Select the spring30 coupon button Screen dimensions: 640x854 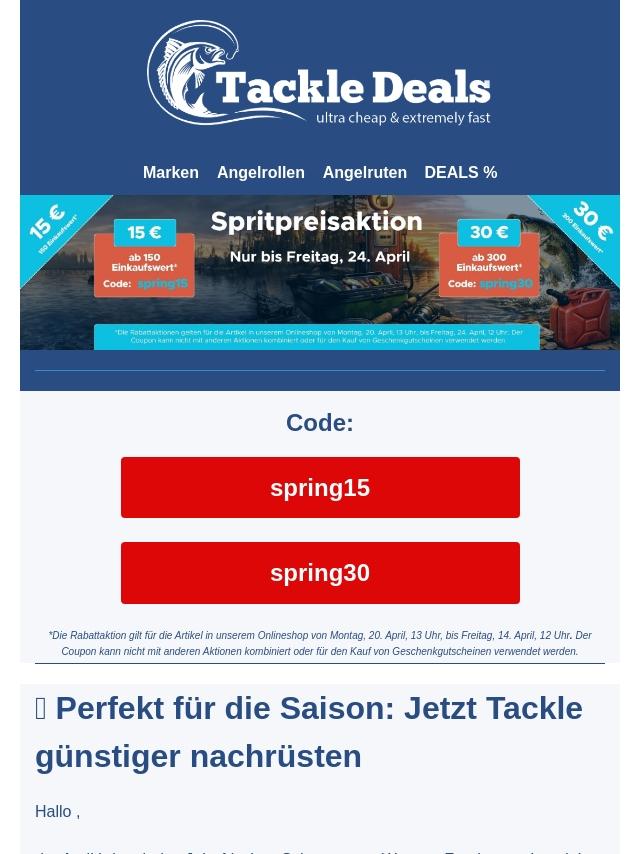tap(320, 573)
